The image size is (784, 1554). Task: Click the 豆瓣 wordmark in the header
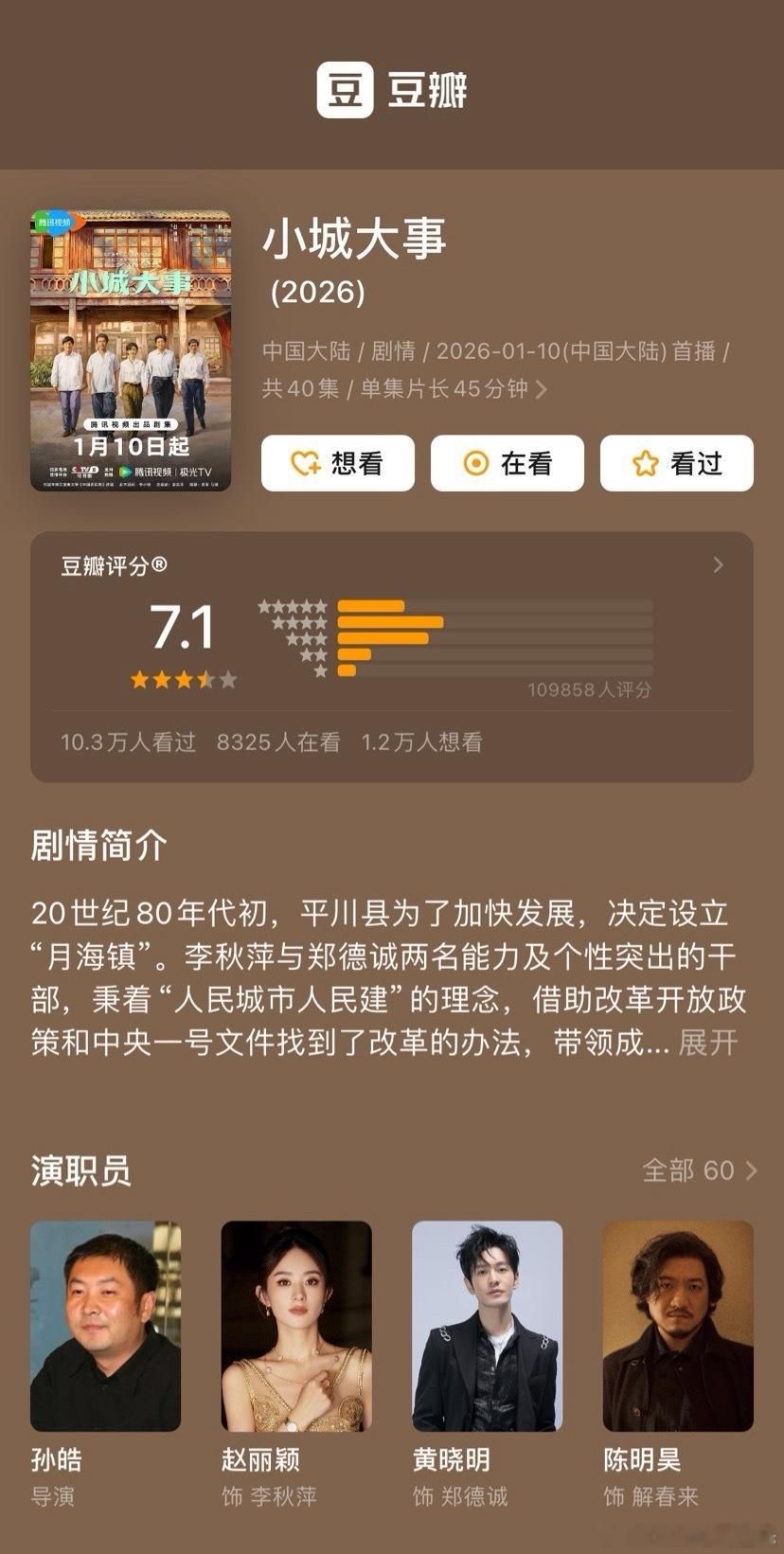tap(428, 92)
